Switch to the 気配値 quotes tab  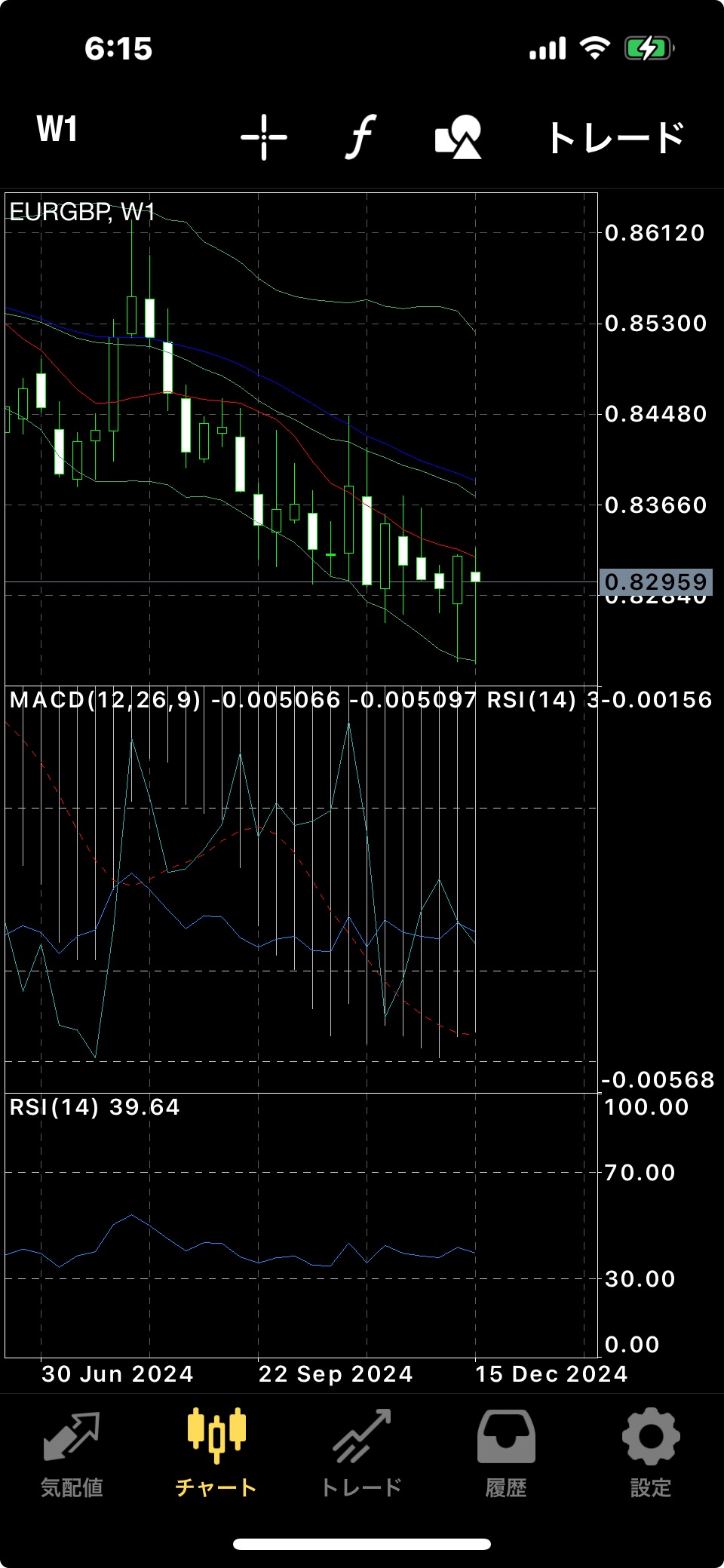click(72, 1455)
